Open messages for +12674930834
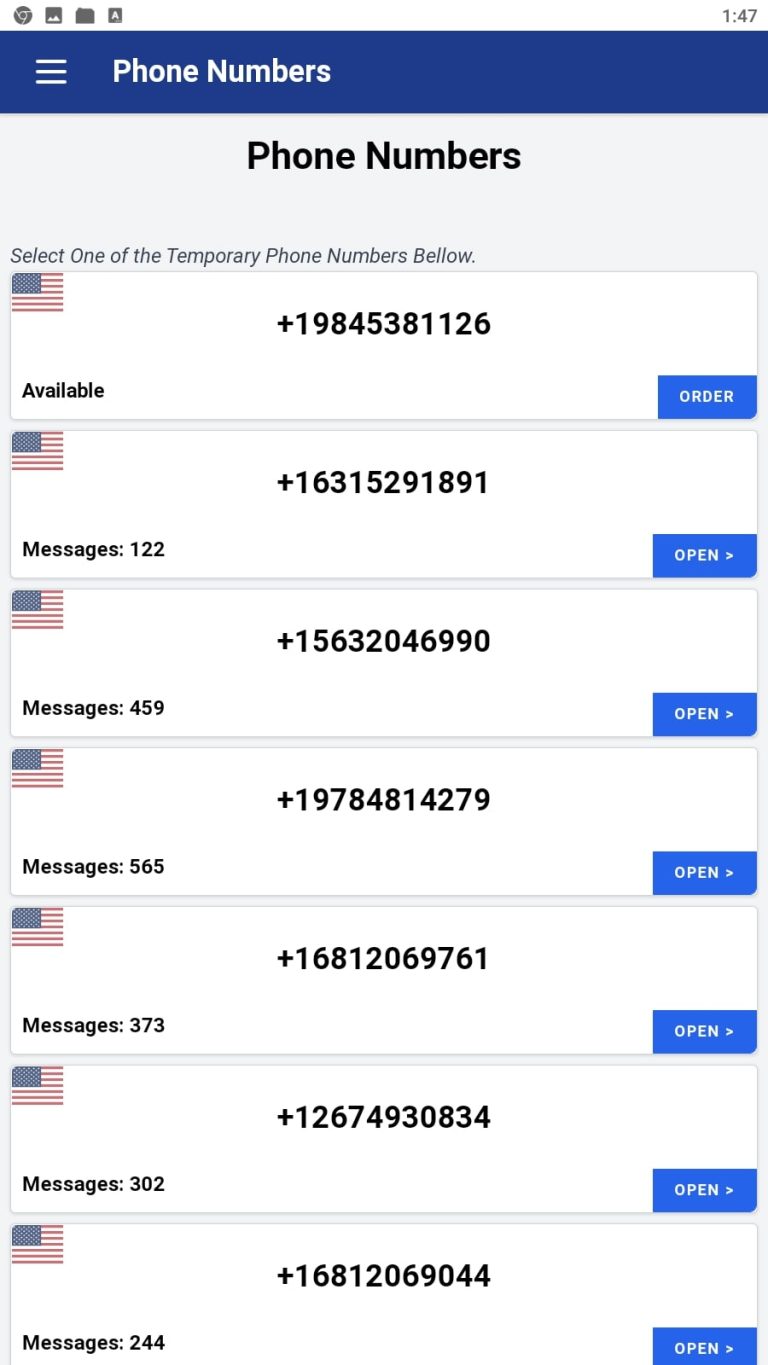Image resolution: width=768 pixels, height=1365 pixels. 704,1190
